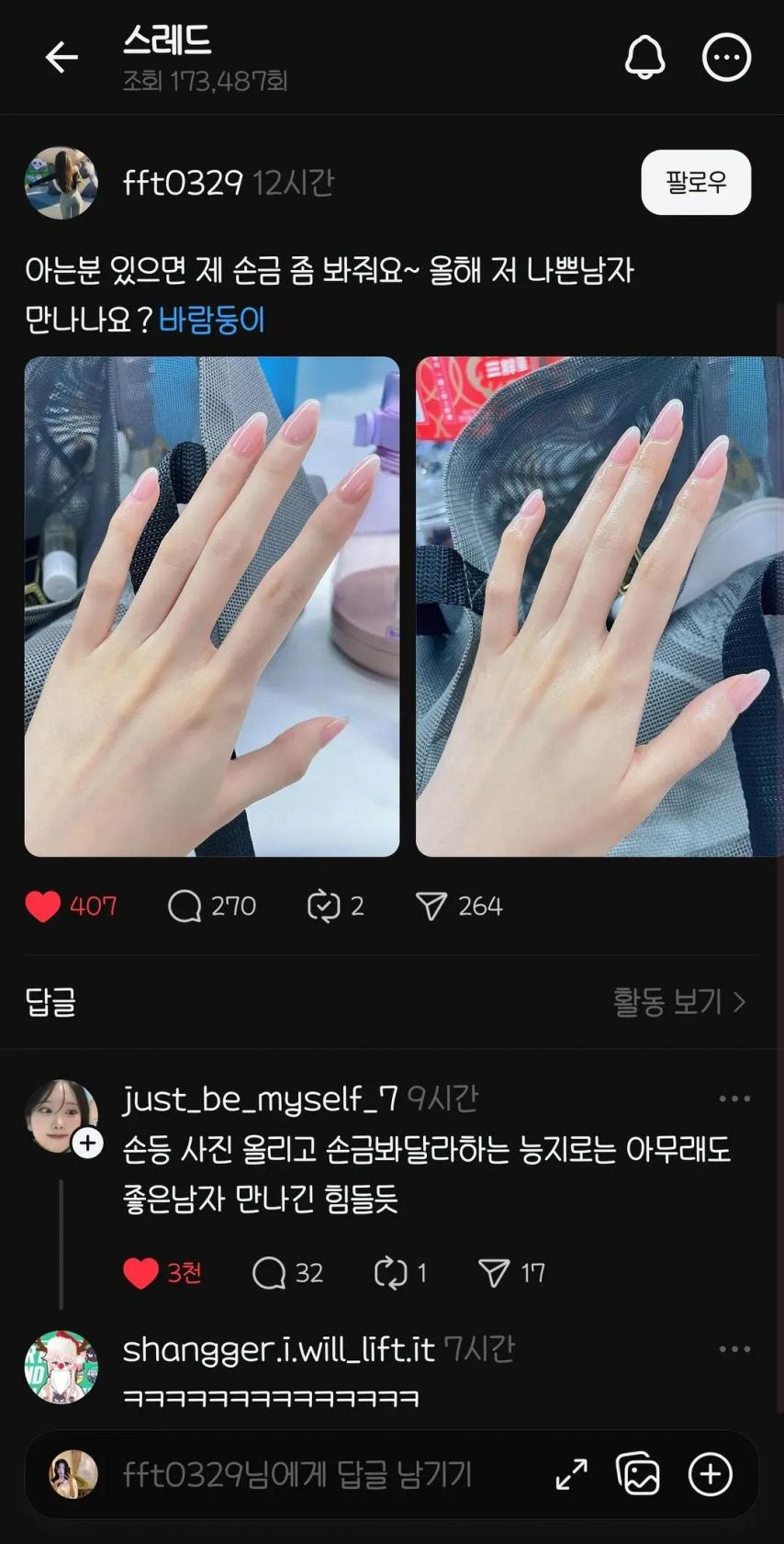View the second hand photo
784x1544 pixels.
pyautogui.click(x=599, y=606)
